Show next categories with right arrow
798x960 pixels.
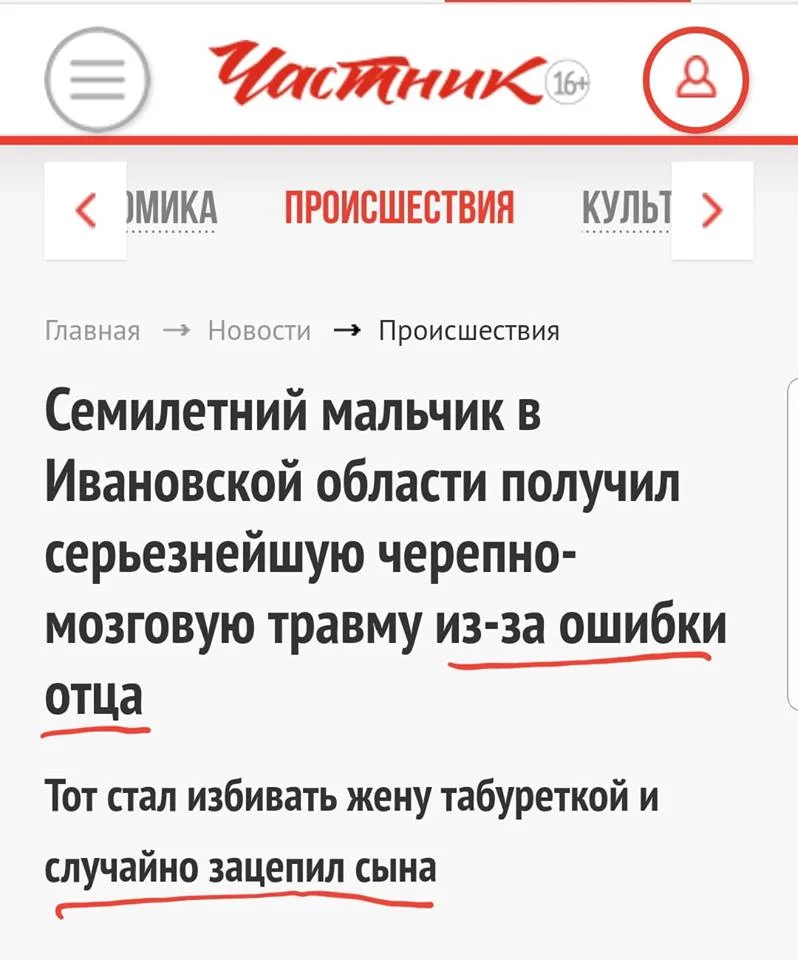coord(711,212)
